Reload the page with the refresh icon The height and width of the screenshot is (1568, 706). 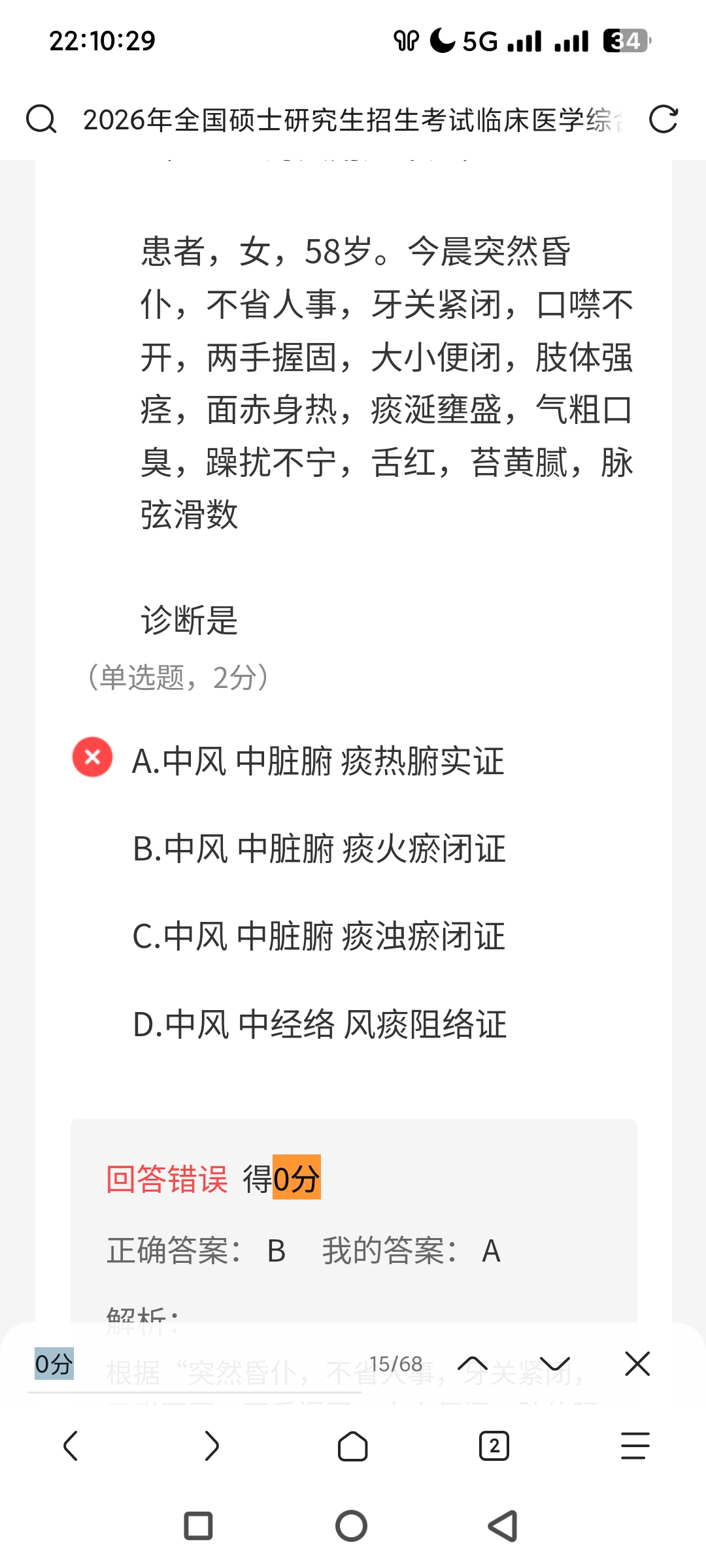point(663,120)
